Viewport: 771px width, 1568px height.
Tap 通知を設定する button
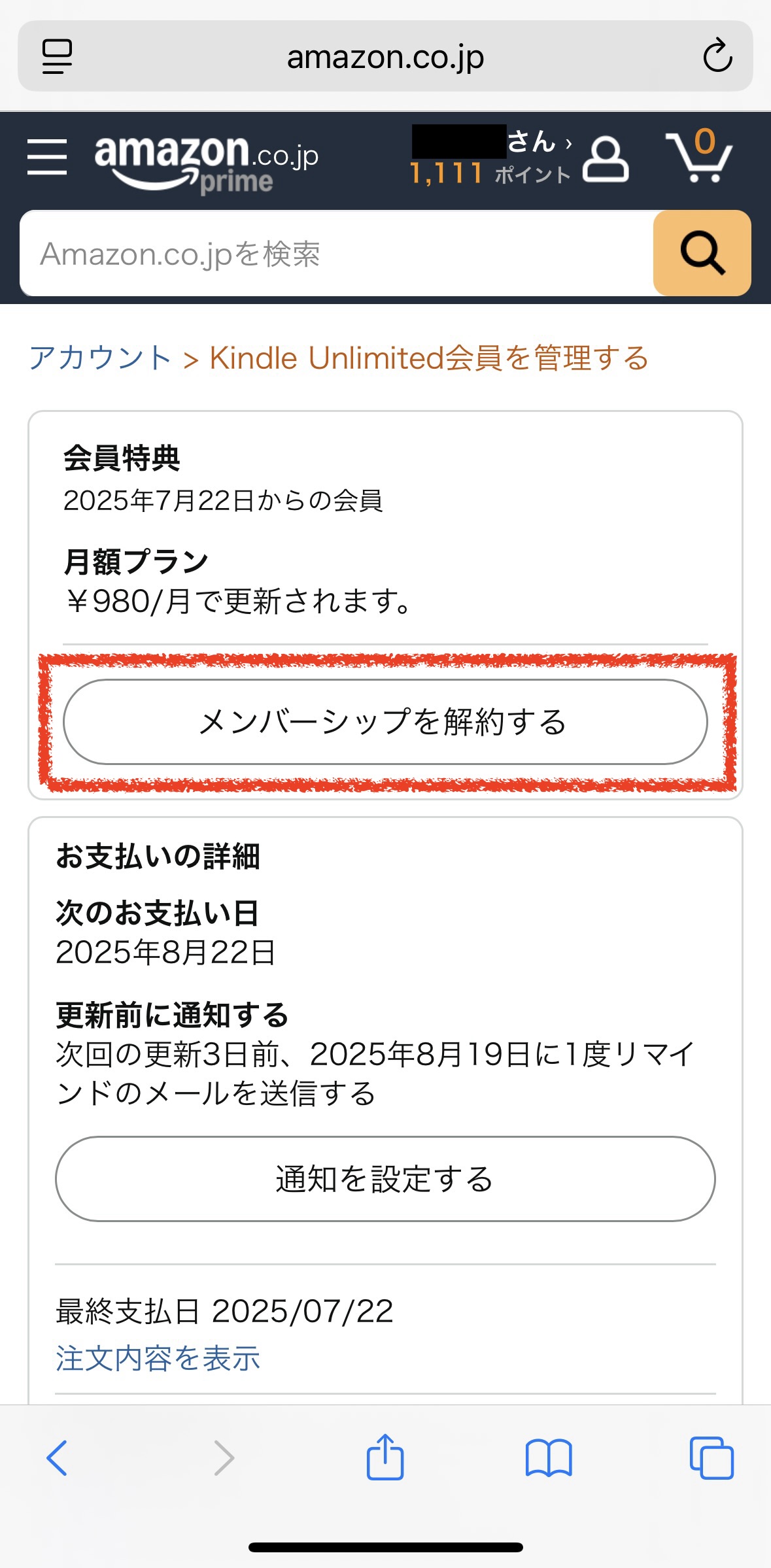pyautogui.click(x=385, y=1179)
